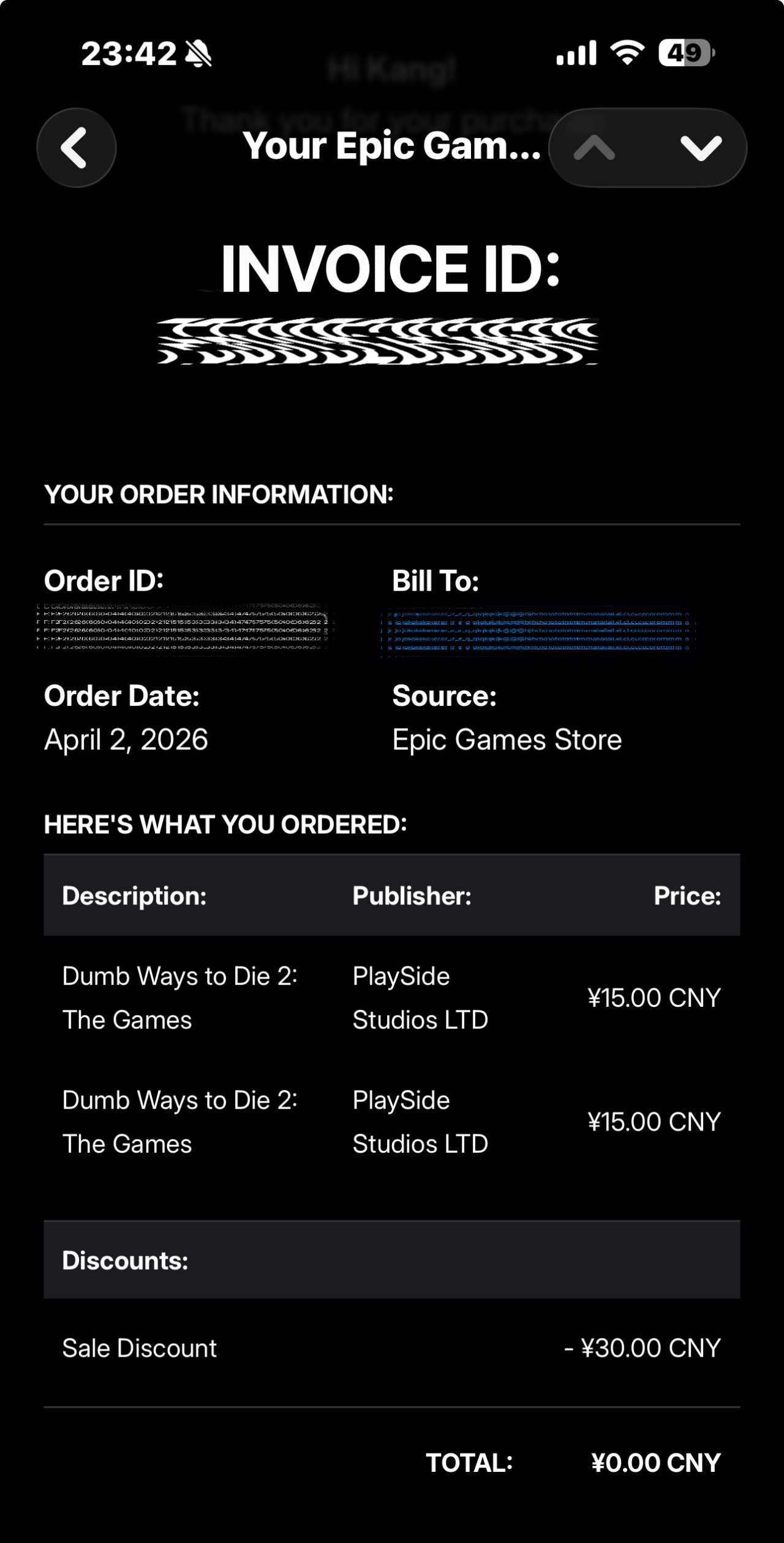Jump to the next email with down arrow
Image resolution: width=784 pixels, height=1543 pixels.
click(x=701, y=148)
